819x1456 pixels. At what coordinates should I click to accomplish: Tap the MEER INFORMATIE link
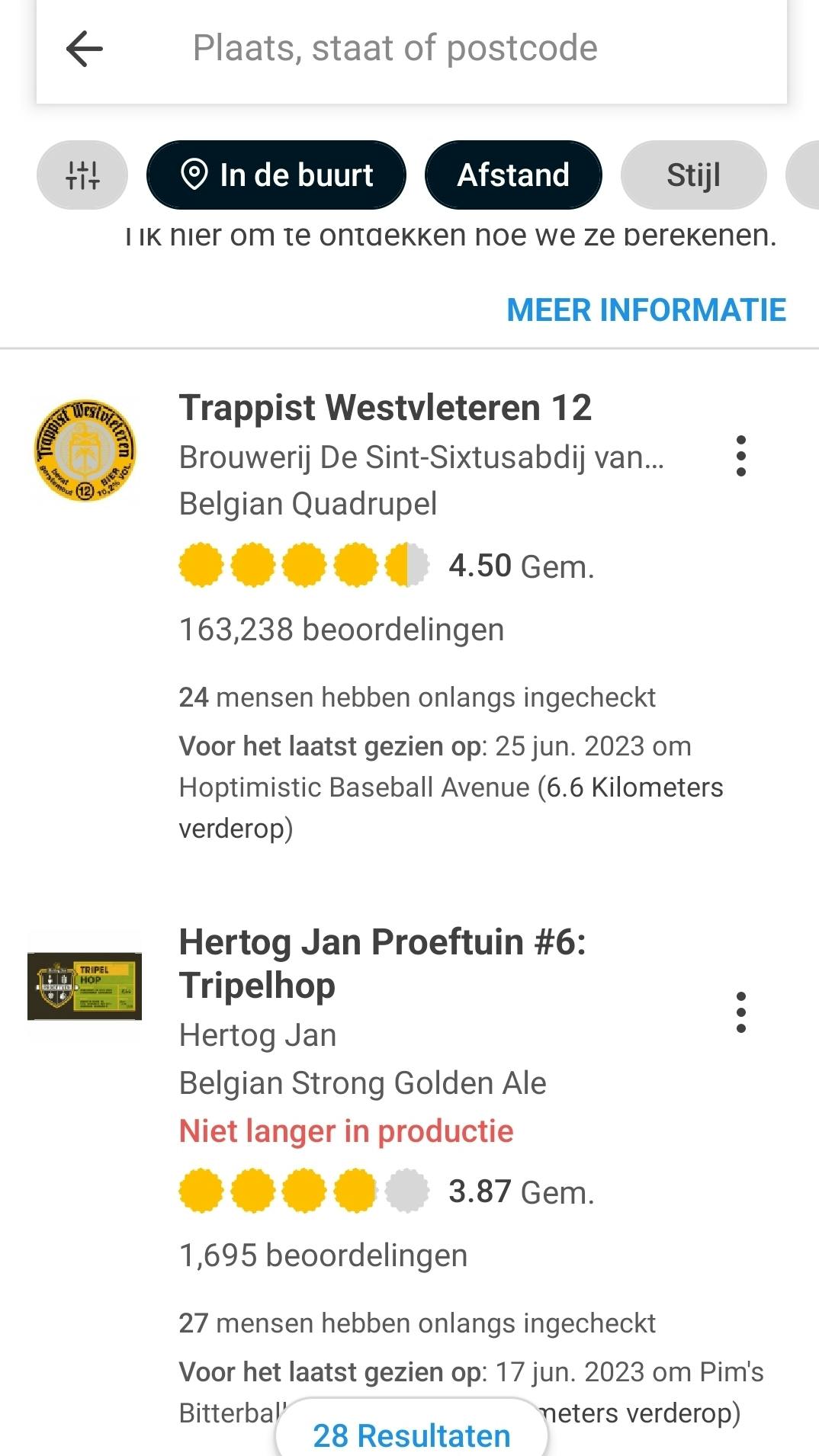(x=646, y=310)
